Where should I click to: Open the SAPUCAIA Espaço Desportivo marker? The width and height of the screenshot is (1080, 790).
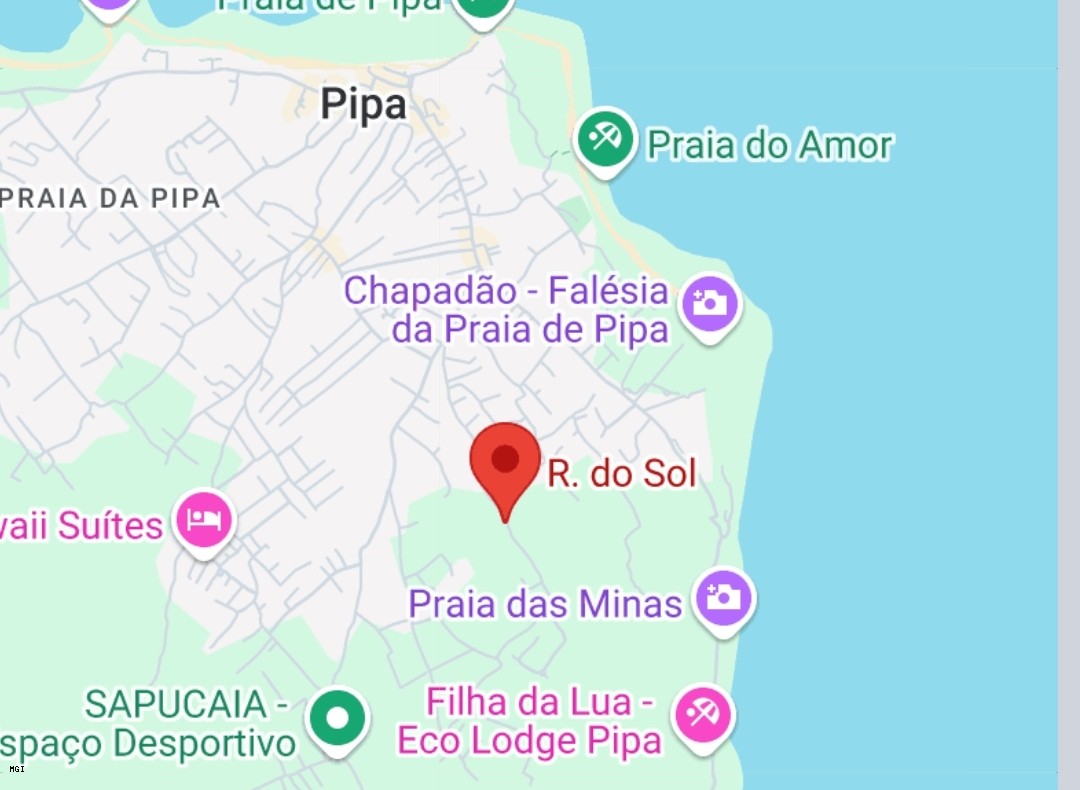click(x=338, y=718)
